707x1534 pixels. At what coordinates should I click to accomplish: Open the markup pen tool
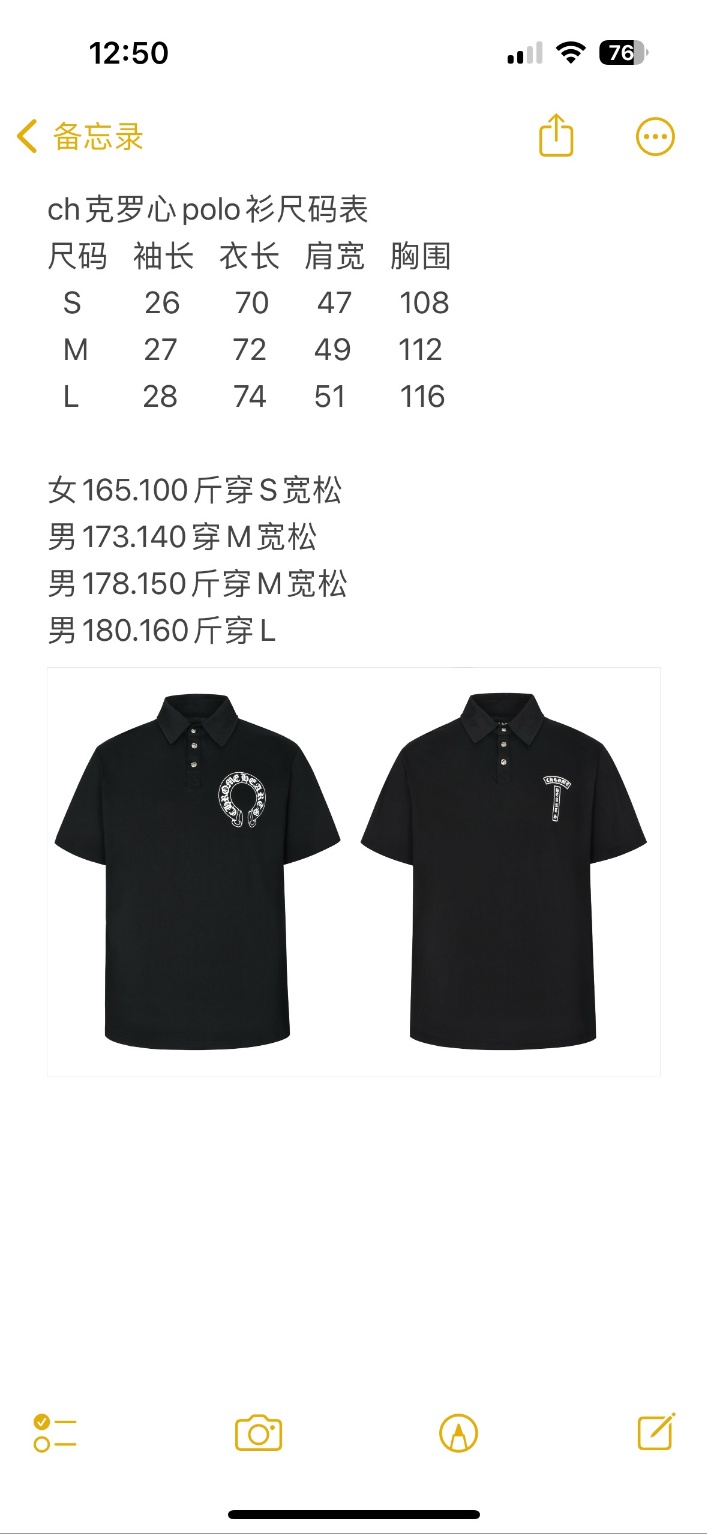click(458, 1433)
